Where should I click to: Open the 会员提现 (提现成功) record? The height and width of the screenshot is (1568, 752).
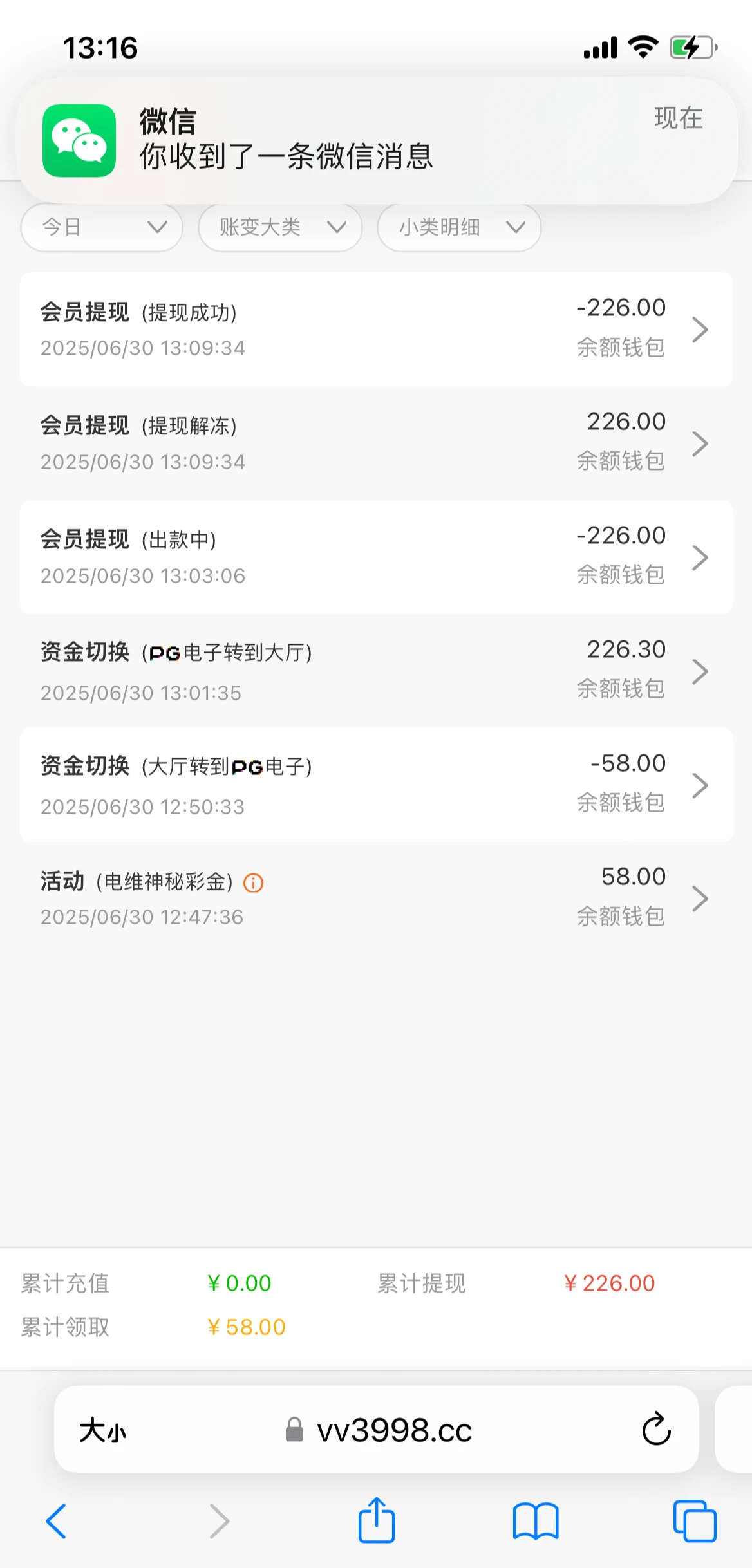376,329
